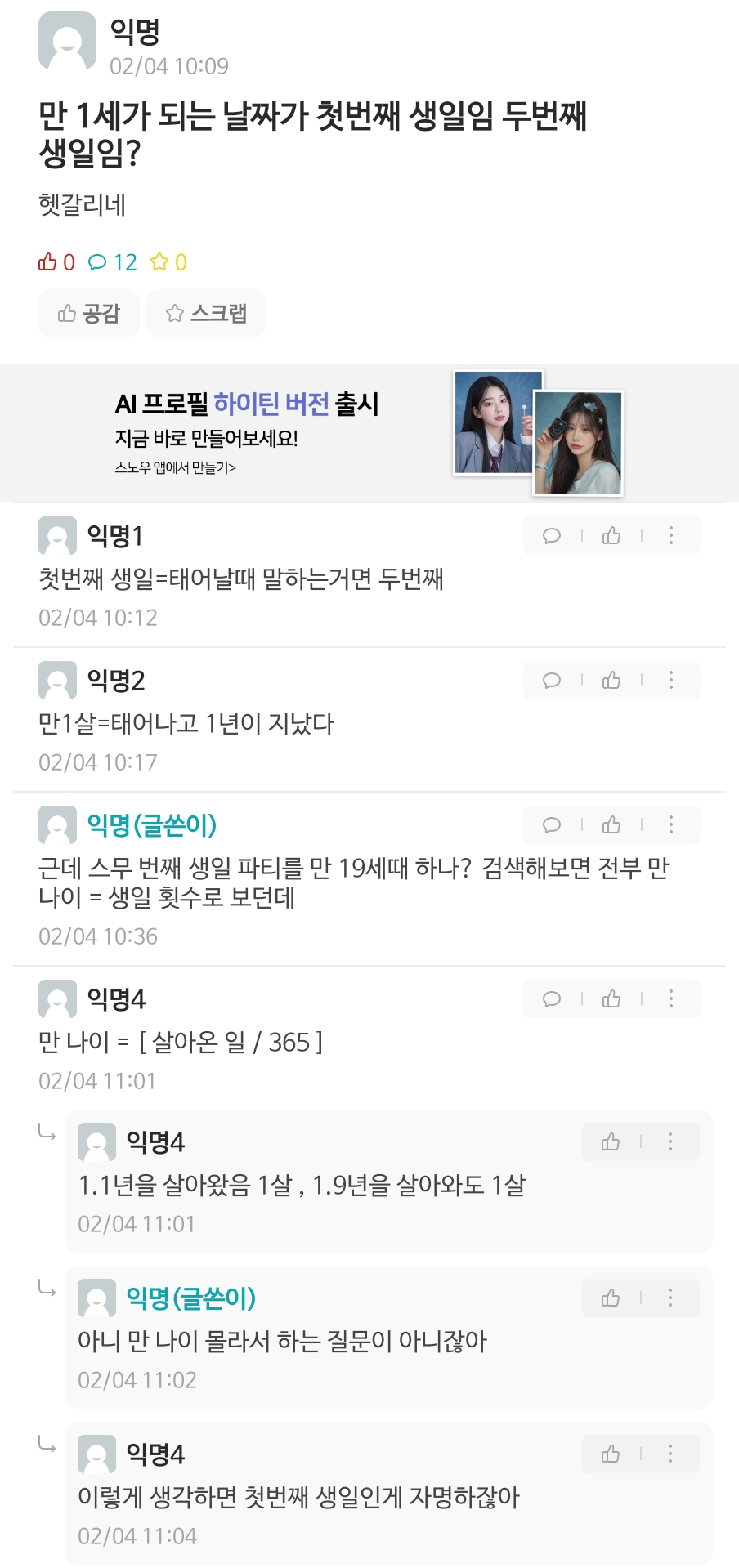Viewport: 739px width, 1568px height.
Task: Reply to 글쓴이's 10:36 comment
Action: click(552, 825)
